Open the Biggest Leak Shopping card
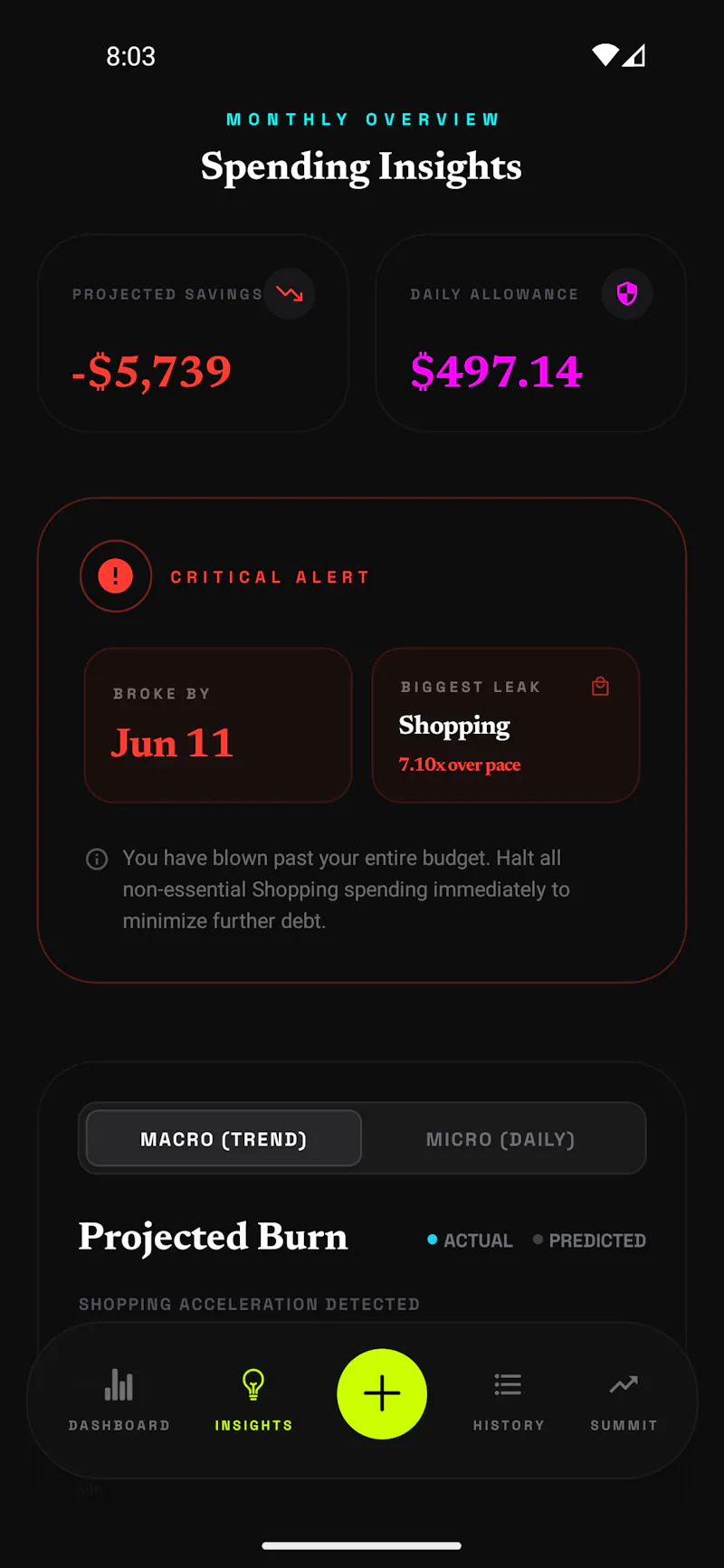This screenshot has width=724, height=1568. coord(506,725)
